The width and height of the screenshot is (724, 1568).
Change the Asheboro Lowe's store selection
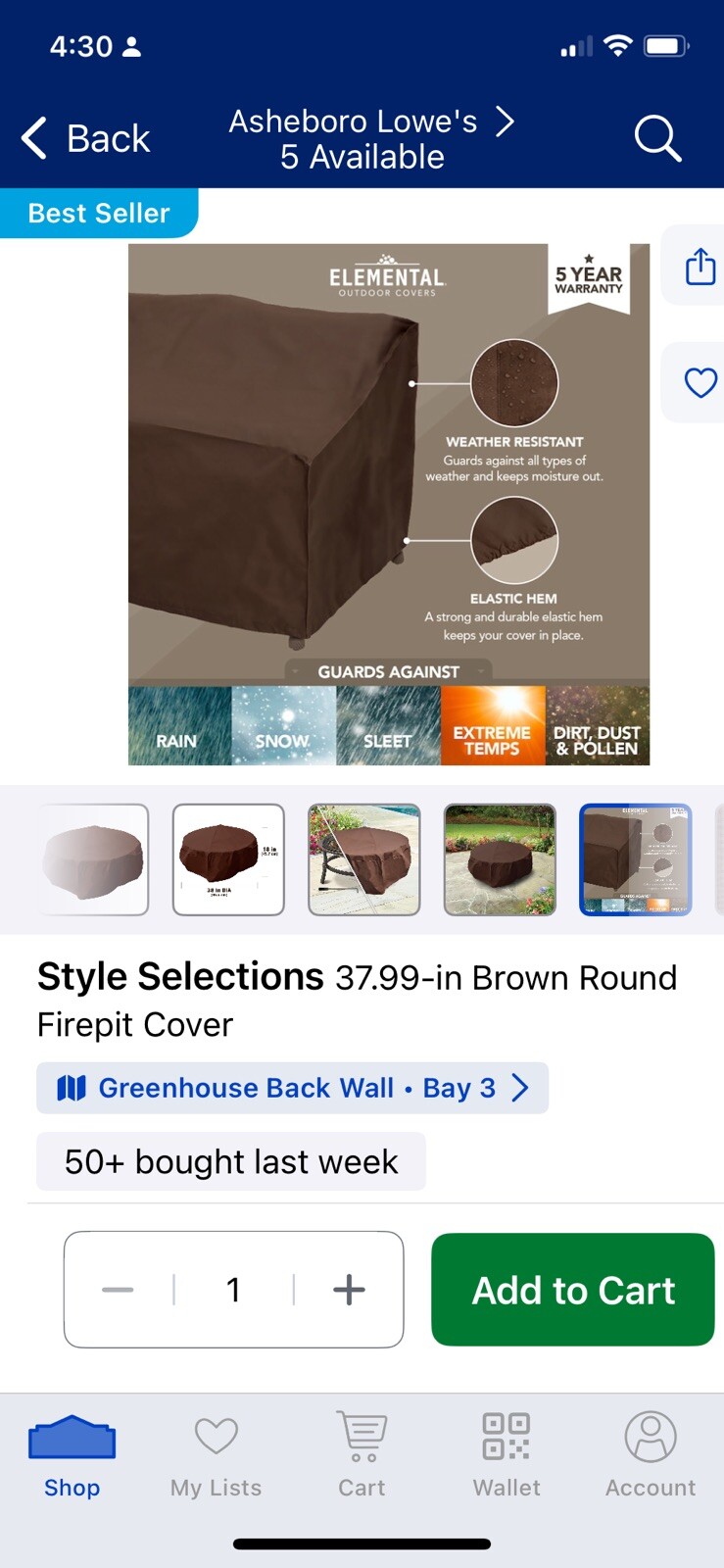(370, 138)
